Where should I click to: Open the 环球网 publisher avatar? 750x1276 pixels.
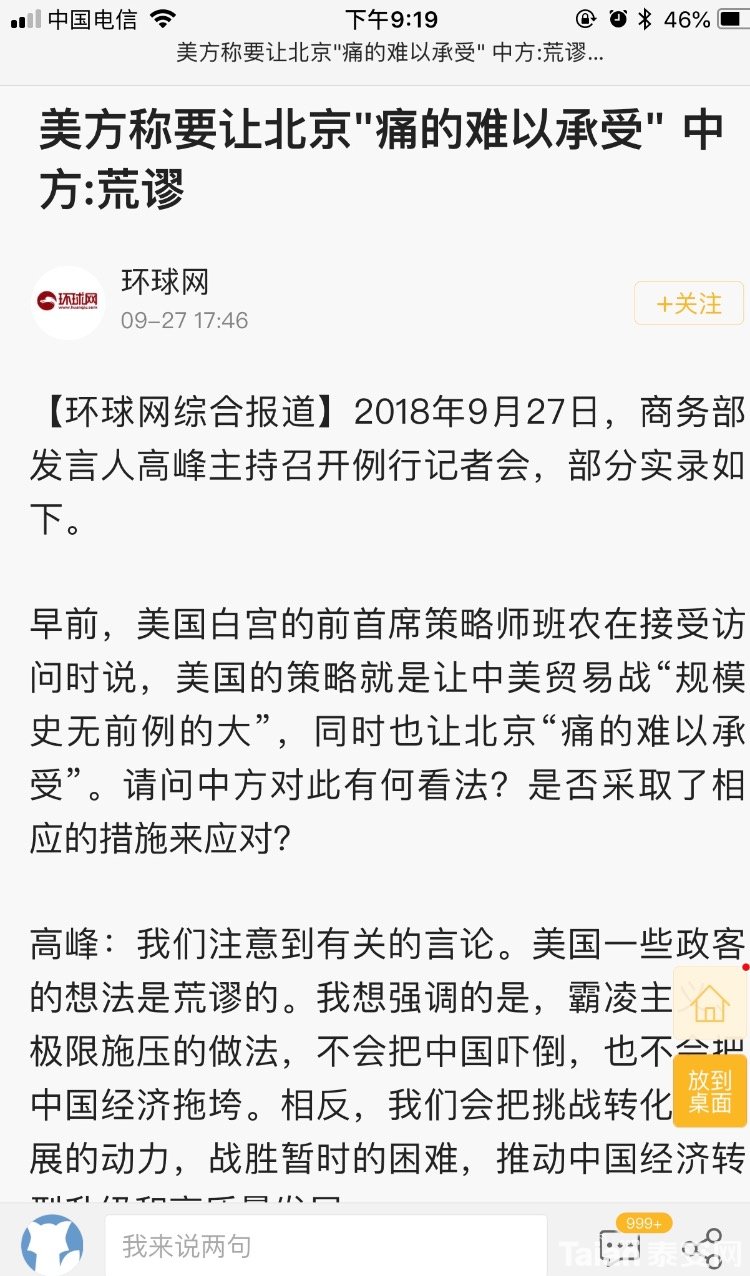68,302
